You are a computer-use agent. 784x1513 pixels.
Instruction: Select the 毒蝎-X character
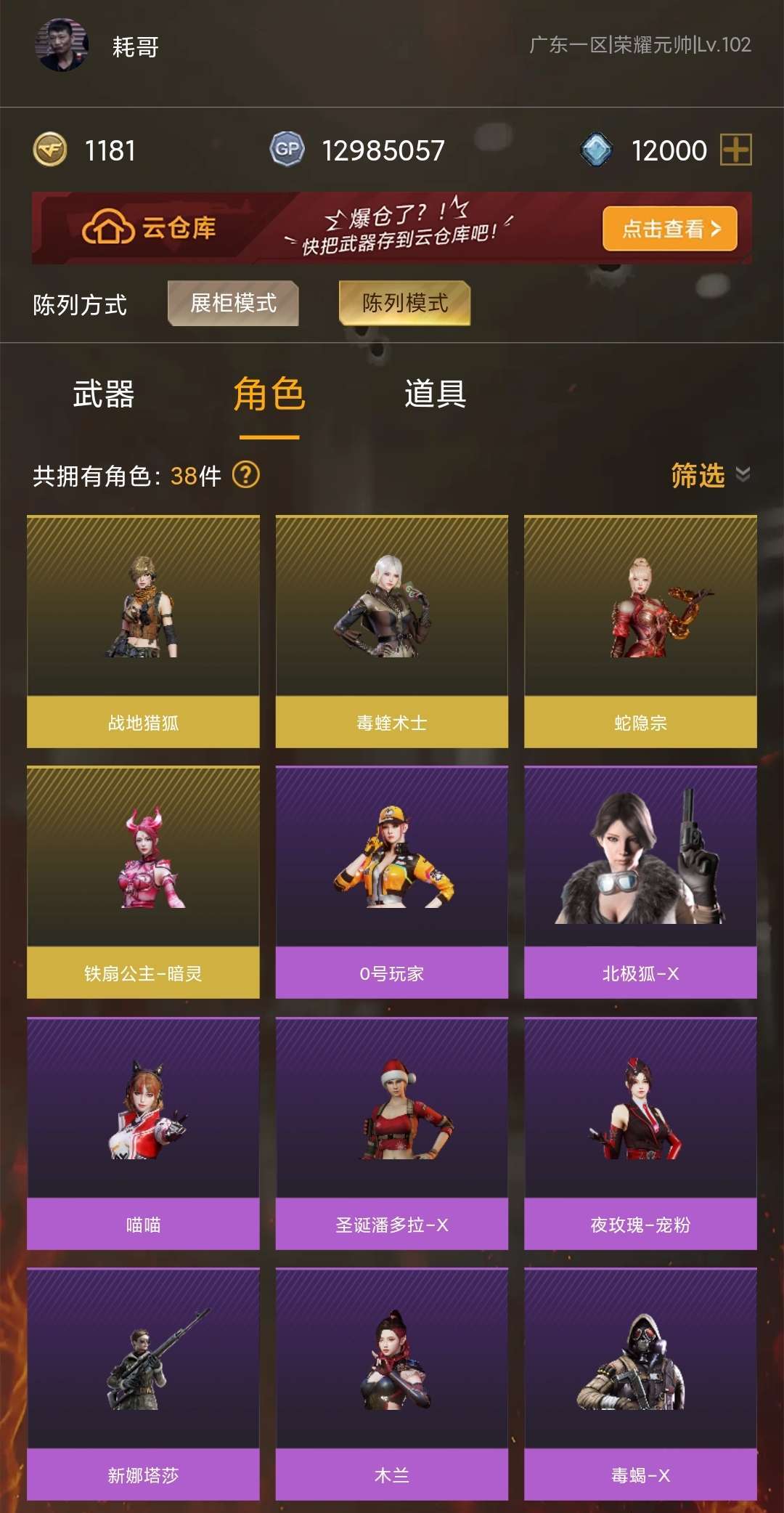tap(640, 1383)
